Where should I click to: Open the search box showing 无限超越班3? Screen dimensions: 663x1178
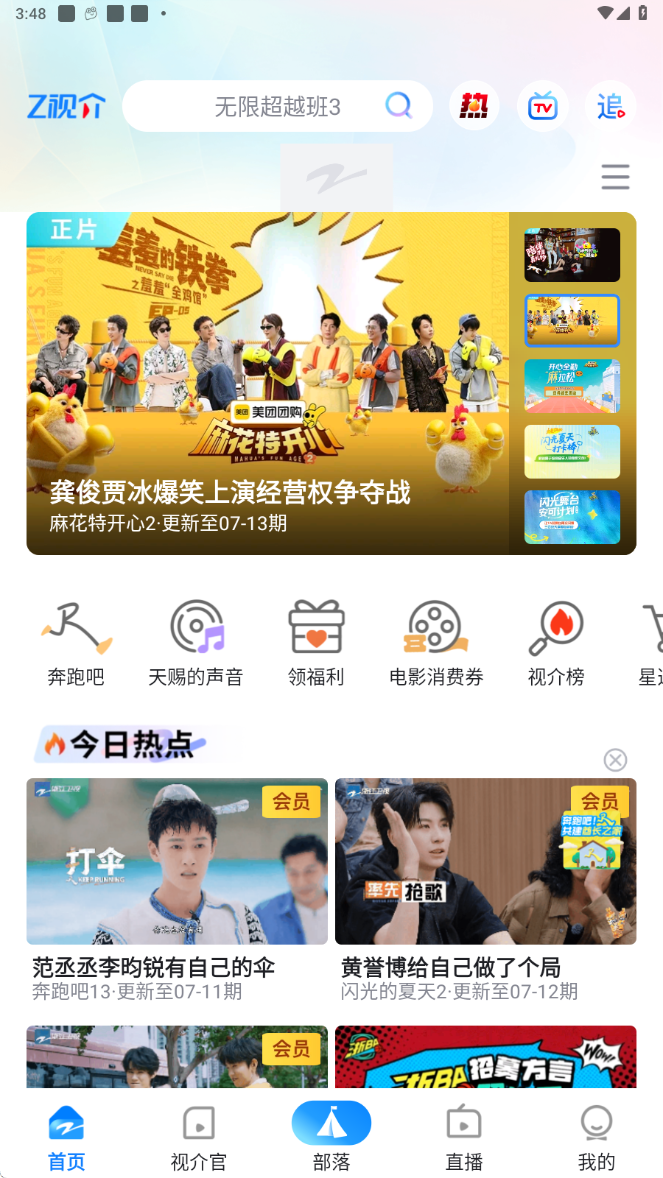[276, 106]
